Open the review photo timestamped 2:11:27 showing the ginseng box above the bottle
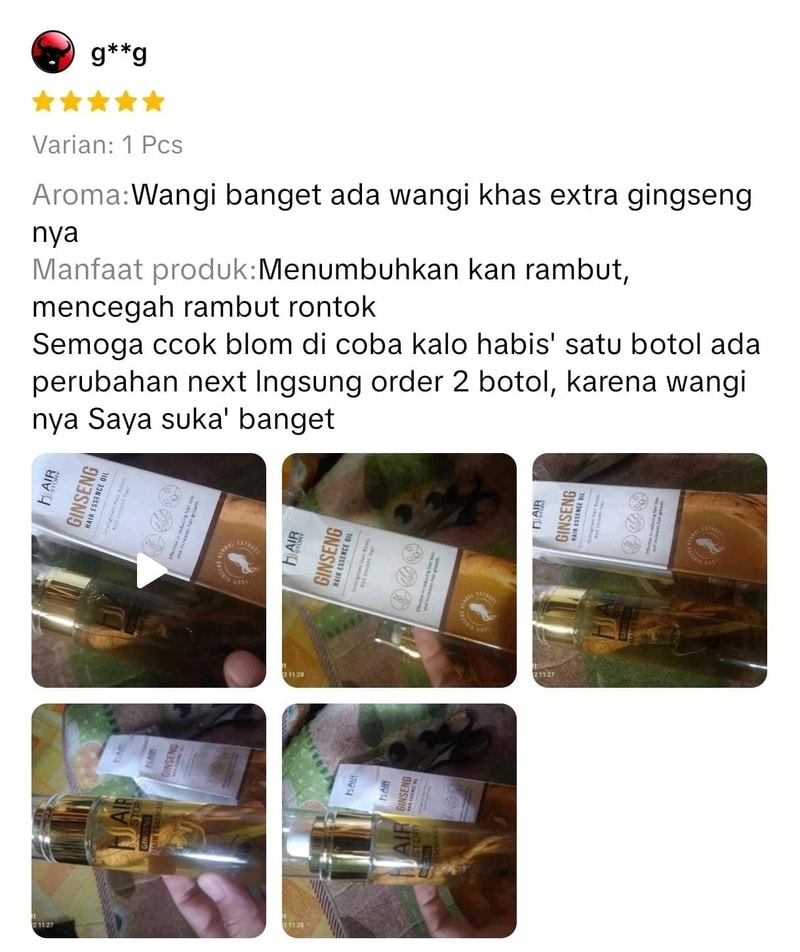The height and width of the screenshot is (952, 800). tap(649, 570)
